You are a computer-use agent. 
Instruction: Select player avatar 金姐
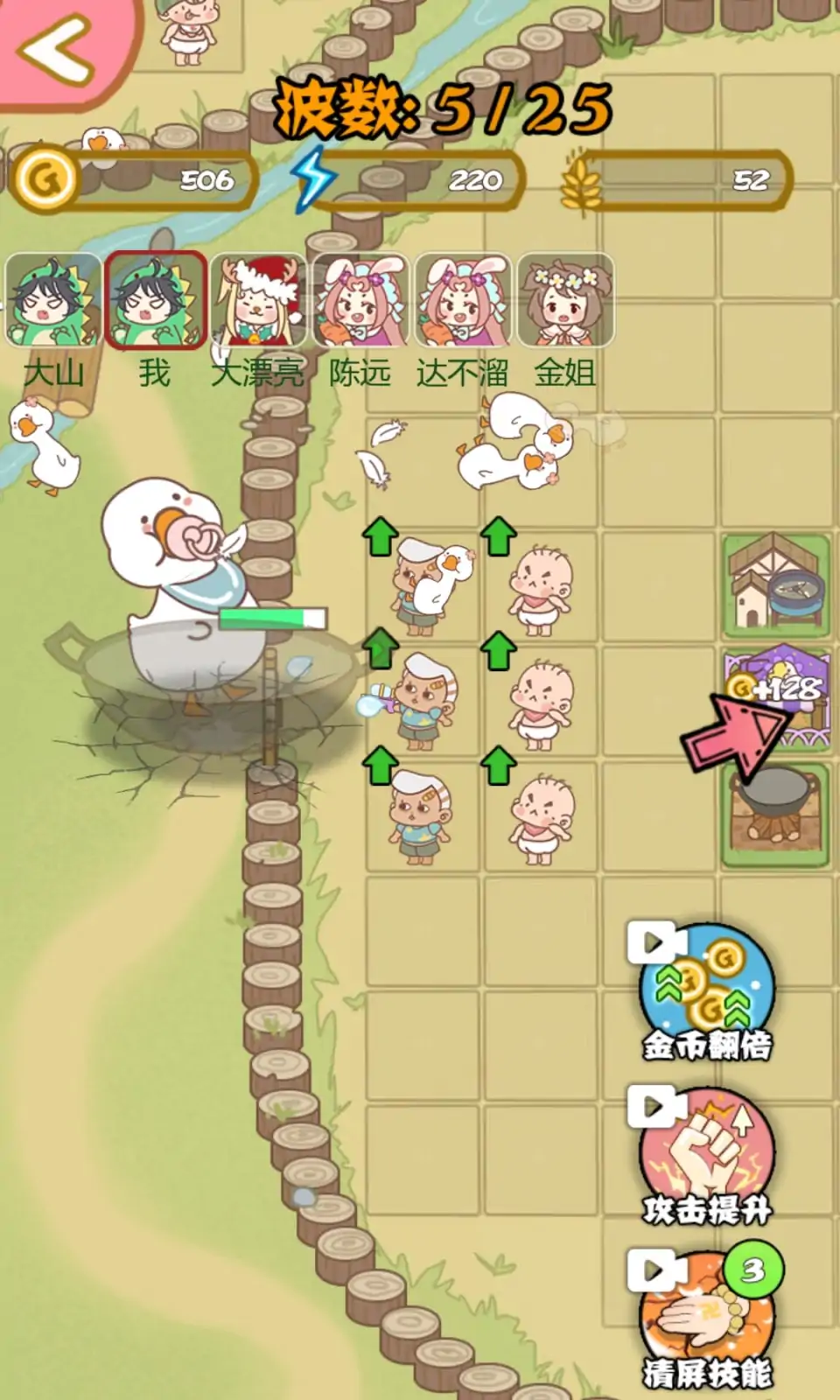coord(565,300)
